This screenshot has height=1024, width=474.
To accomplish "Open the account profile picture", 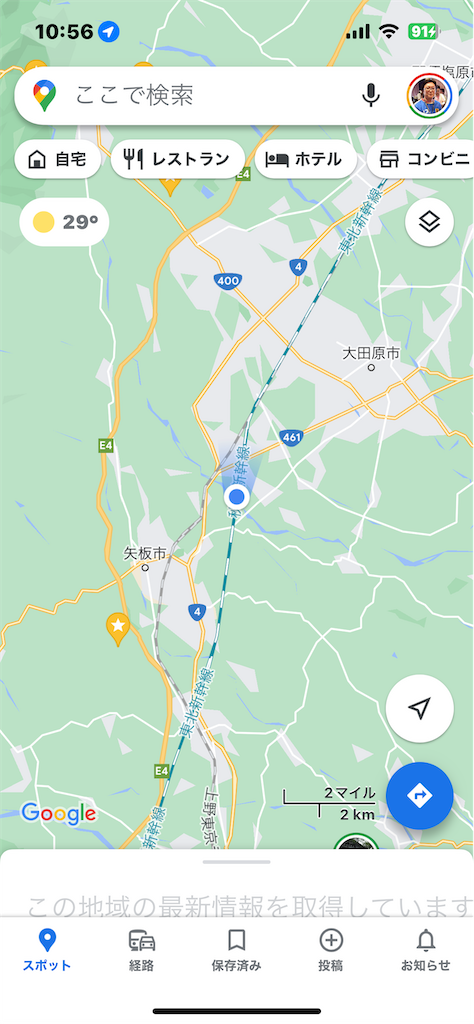I will (x=429, y=96).
